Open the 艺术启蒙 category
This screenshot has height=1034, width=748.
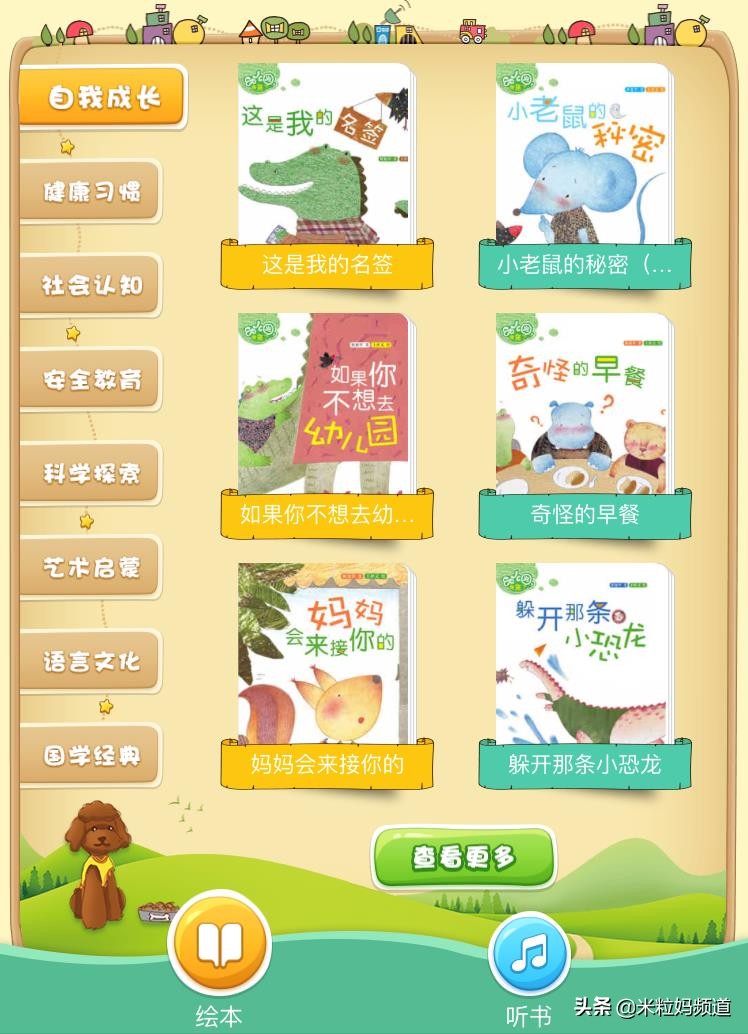(91, 567)
